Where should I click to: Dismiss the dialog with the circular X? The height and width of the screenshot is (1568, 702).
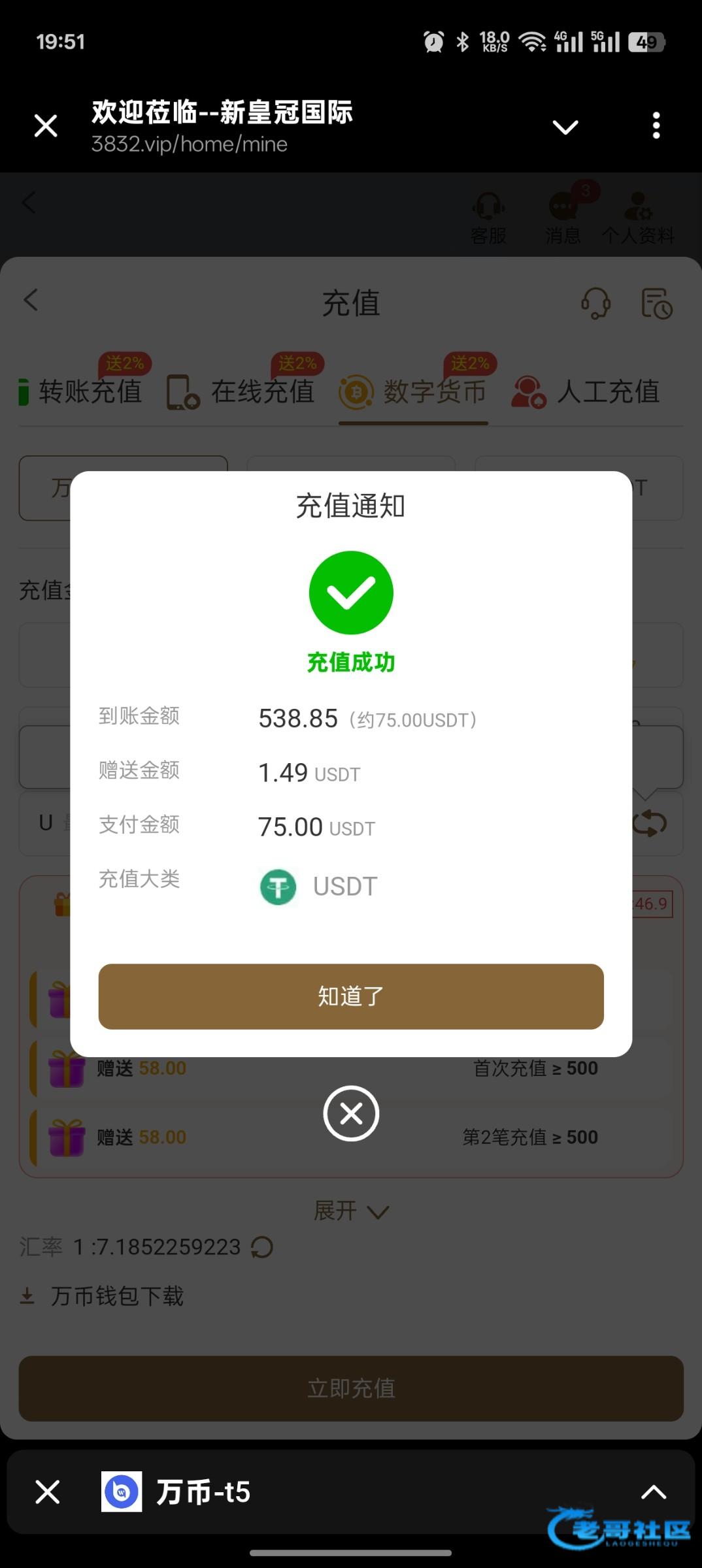click(351, 1113)
